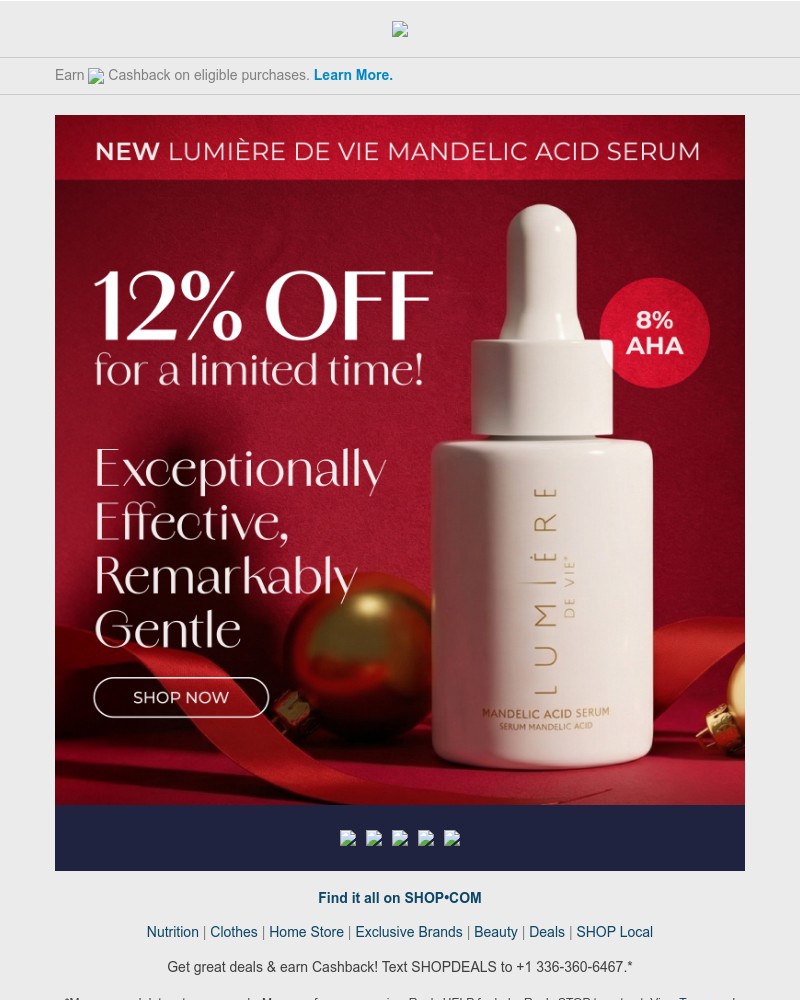Open the Learn More cashback link
Image resolution: width=800 pixels, height=1000 pixels.
tap(353, 75)
